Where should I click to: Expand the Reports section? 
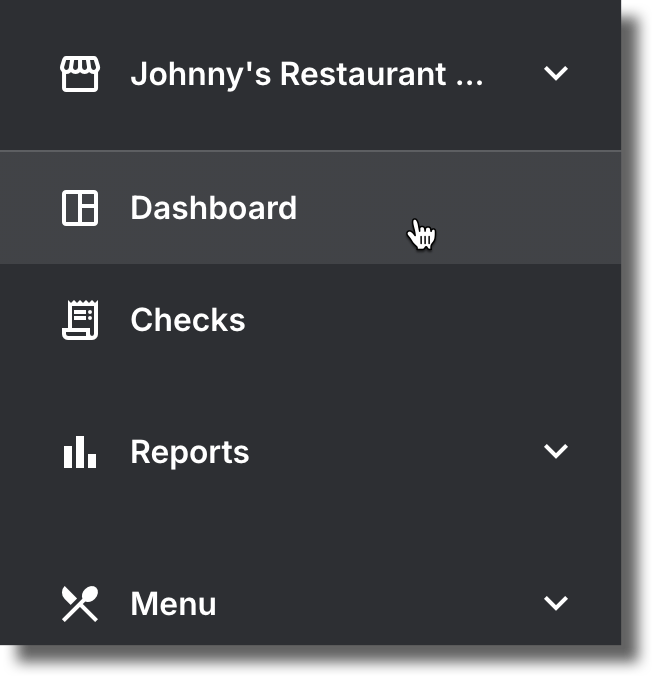[310, 451]
